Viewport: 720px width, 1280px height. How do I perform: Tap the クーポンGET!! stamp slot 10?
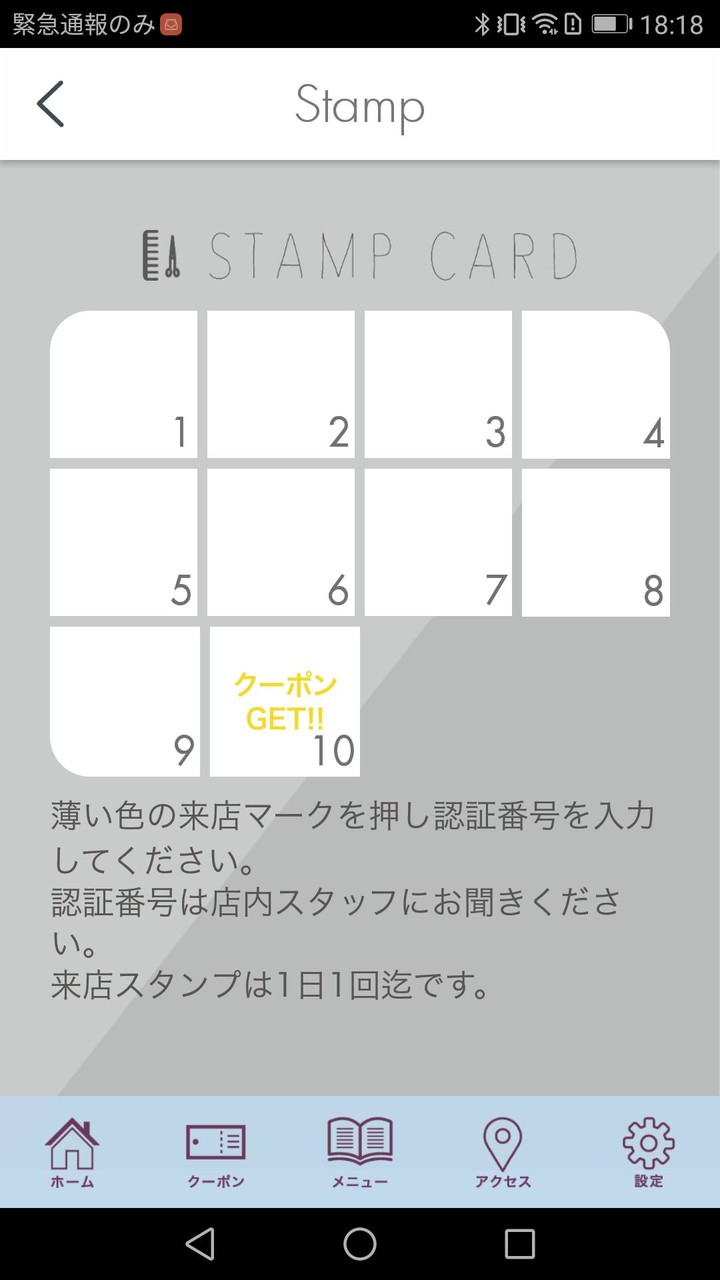tap(284, 700)
